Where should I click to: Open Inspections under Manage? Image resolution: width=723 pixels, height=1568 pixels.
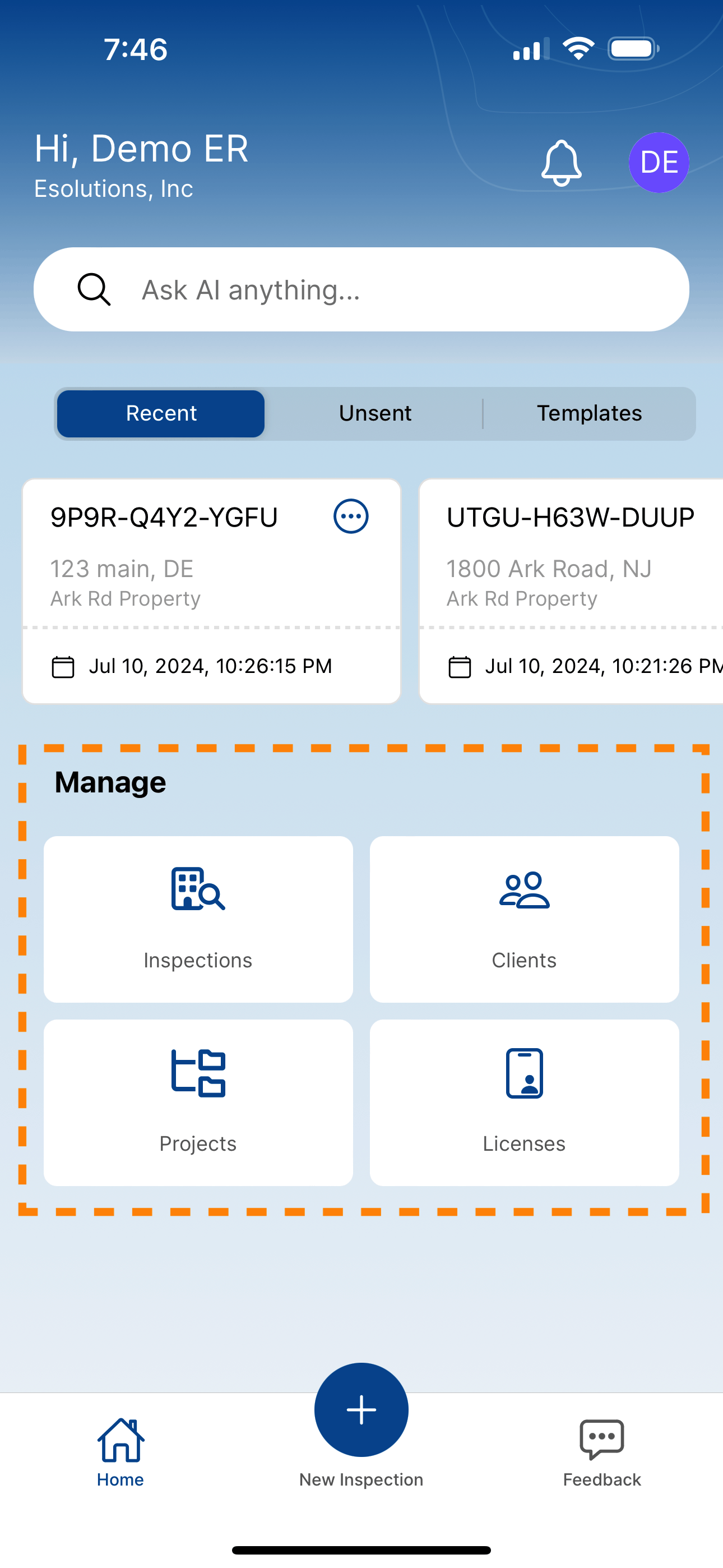(198, 919)
